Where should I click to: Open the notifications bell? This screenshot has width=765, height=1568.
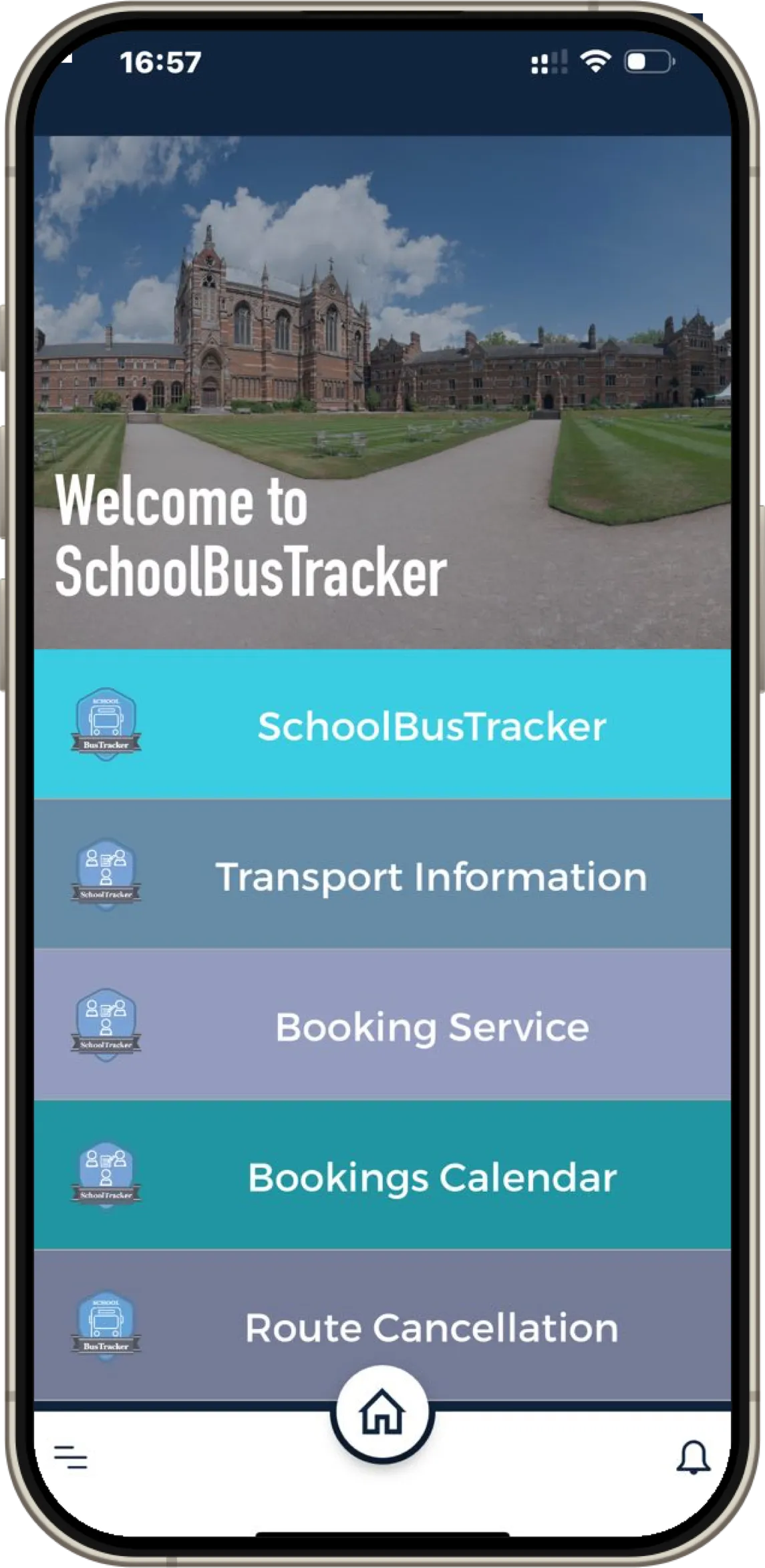tap(693, 1457)
